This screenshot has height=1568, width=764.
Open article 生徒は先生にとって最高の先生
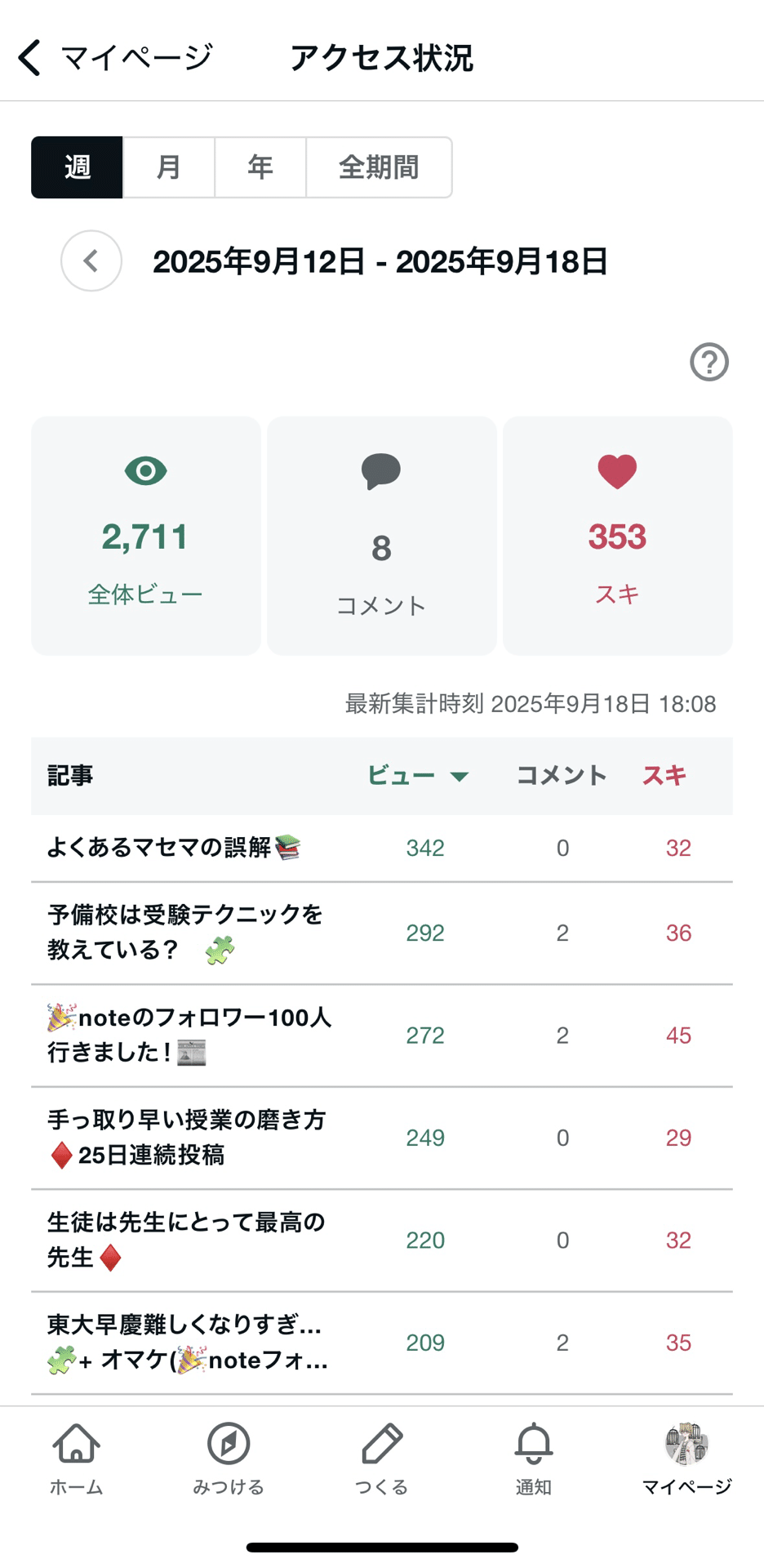tap(186, 1240)
